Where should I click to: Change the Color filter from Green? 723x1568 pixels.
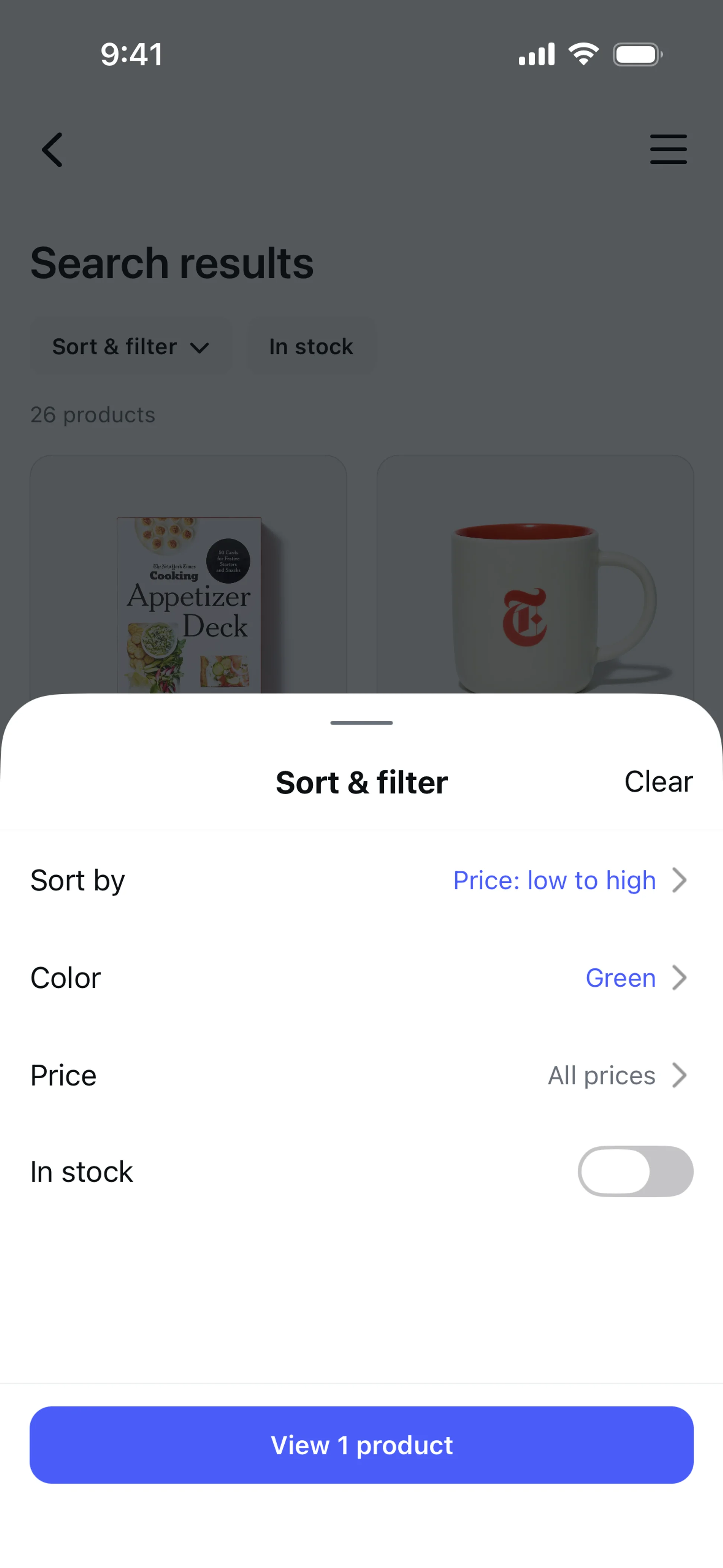click(361, 978)
